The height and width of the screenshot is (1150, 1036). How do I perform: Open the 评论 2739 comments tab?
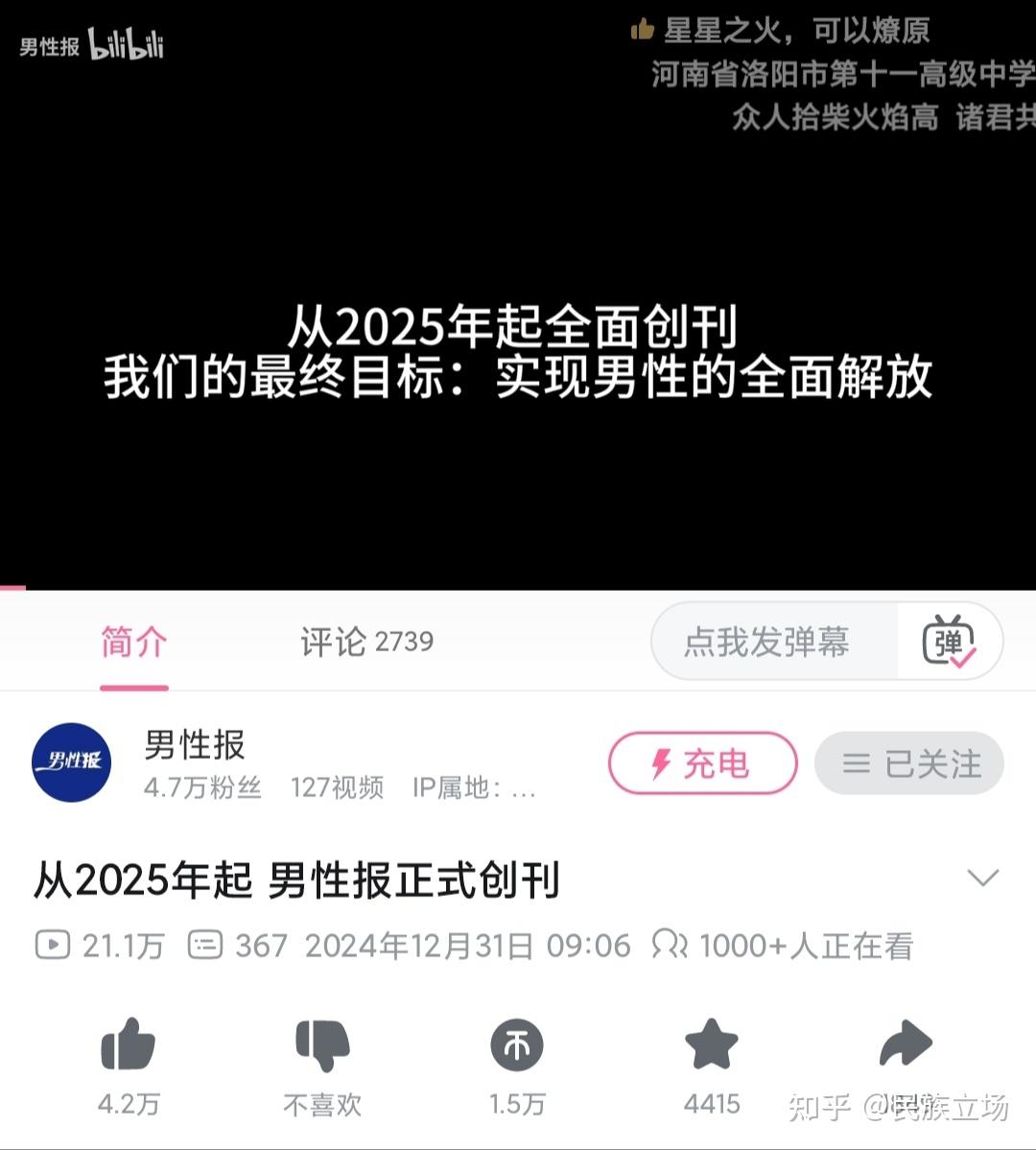366,642
